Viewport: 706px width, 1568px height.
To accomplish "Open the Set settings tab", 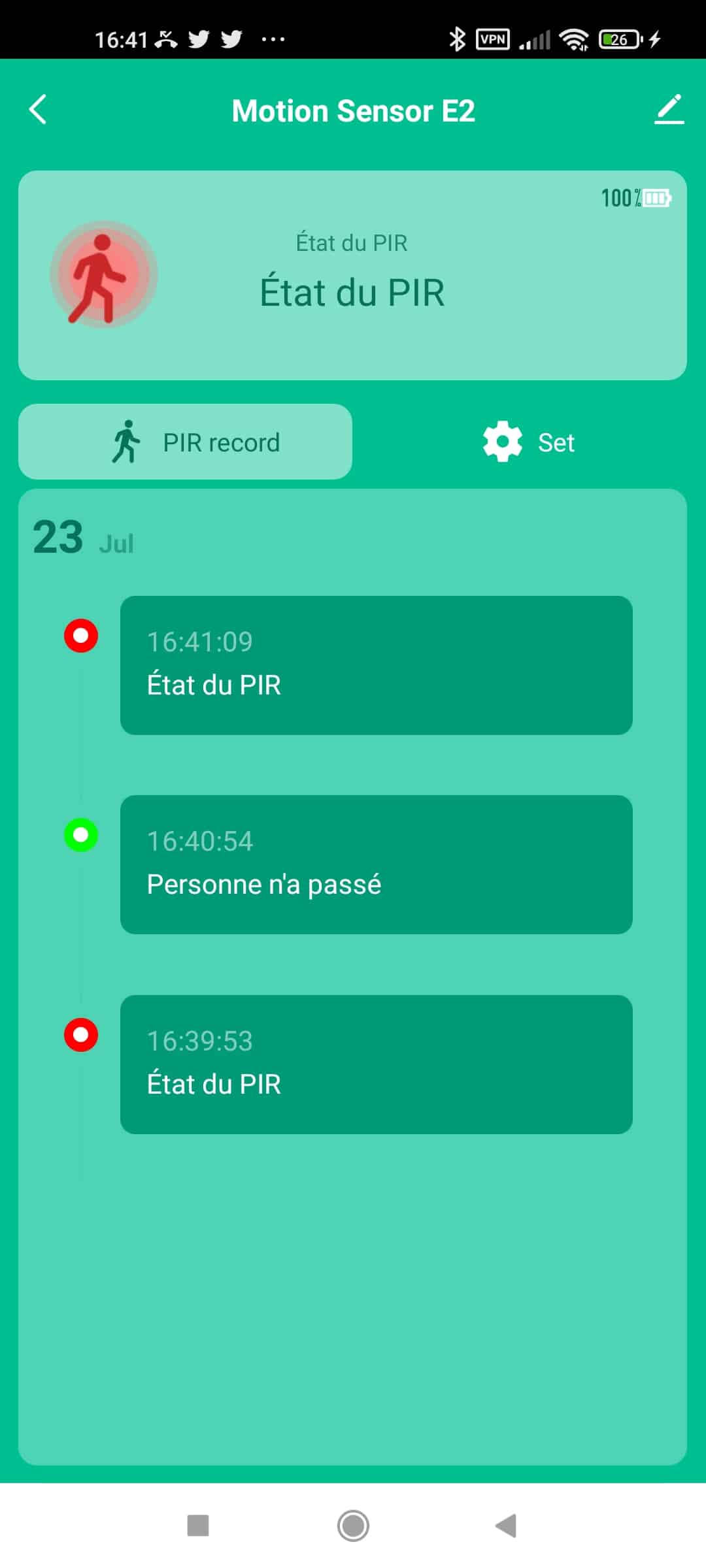I will click(528, 442).
